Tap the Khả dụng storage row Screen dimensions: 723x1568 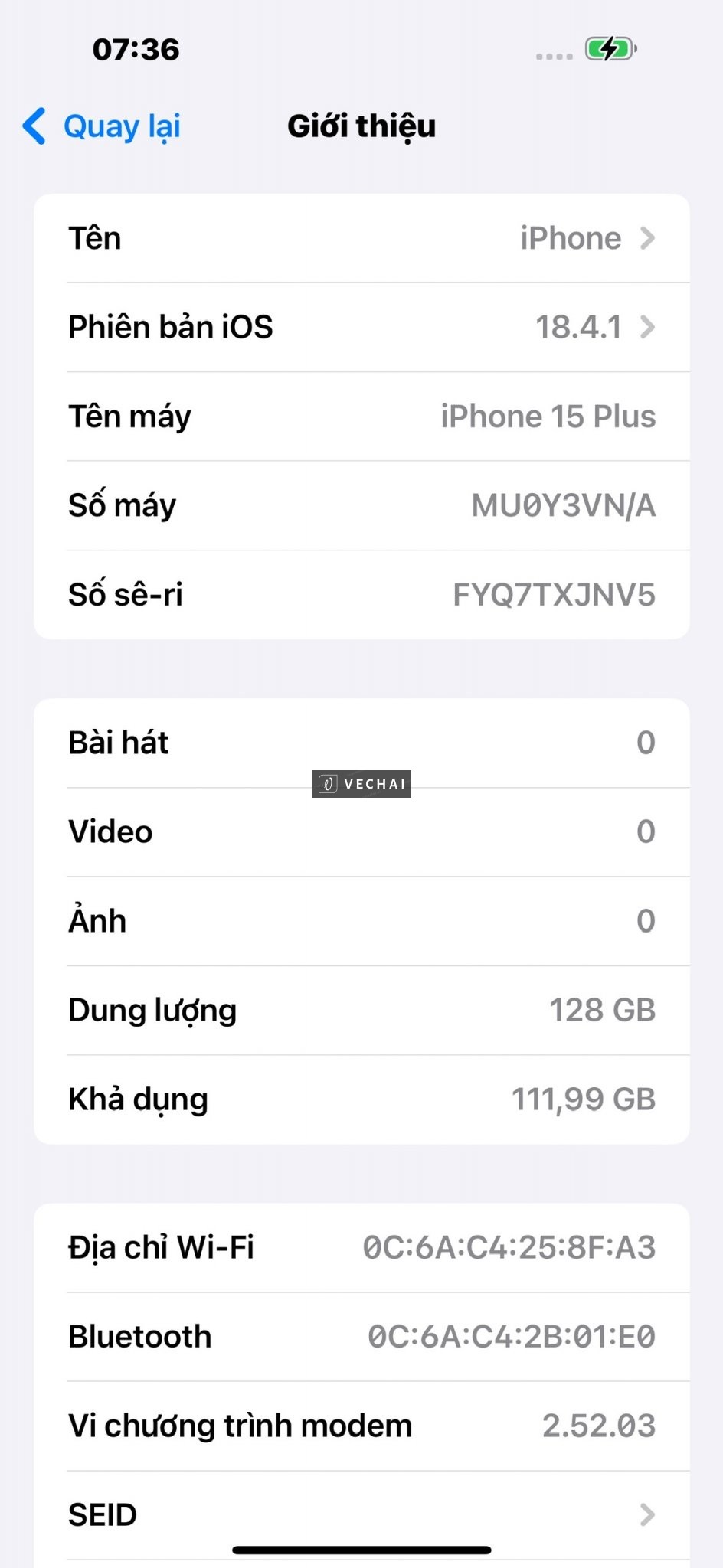[x=360, y=1099]
